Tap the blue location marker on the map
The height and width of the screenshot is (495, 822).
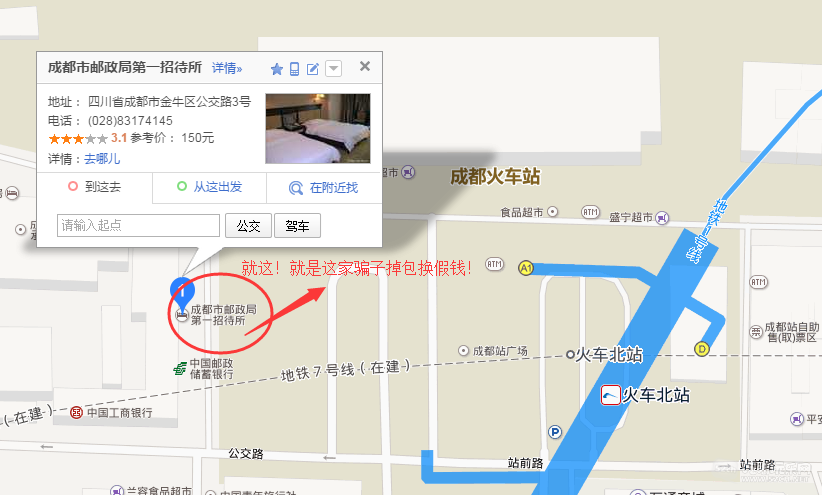[182, 291]
